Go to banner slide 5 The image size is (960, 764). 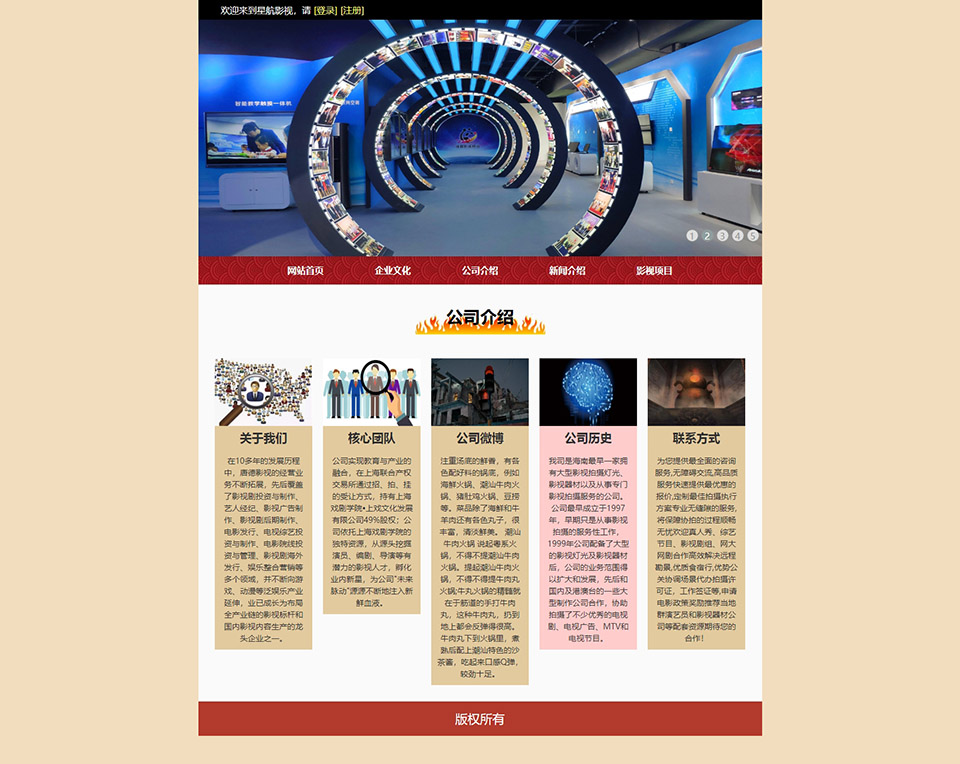(752, 236)
